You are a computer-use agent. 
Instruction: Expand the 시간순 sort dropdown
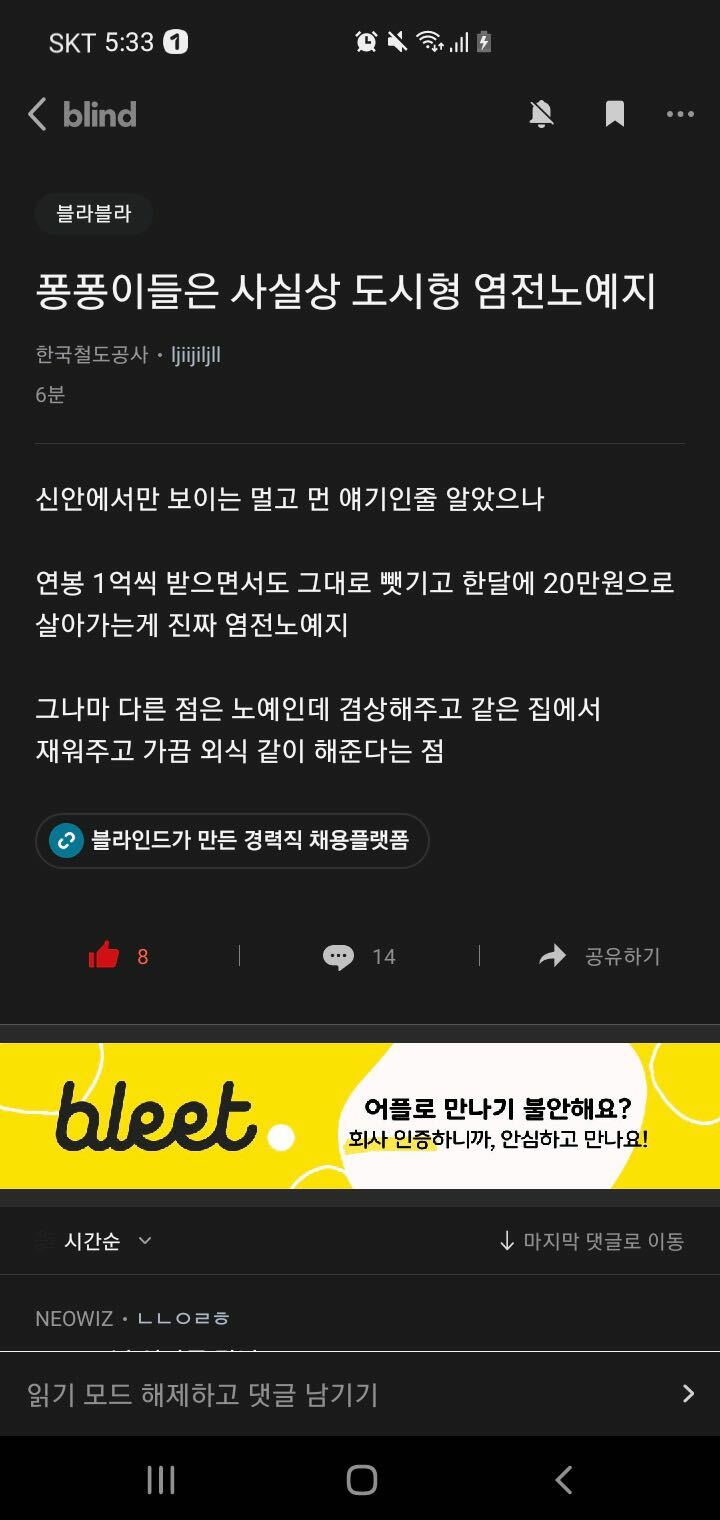coord(106,1241)
